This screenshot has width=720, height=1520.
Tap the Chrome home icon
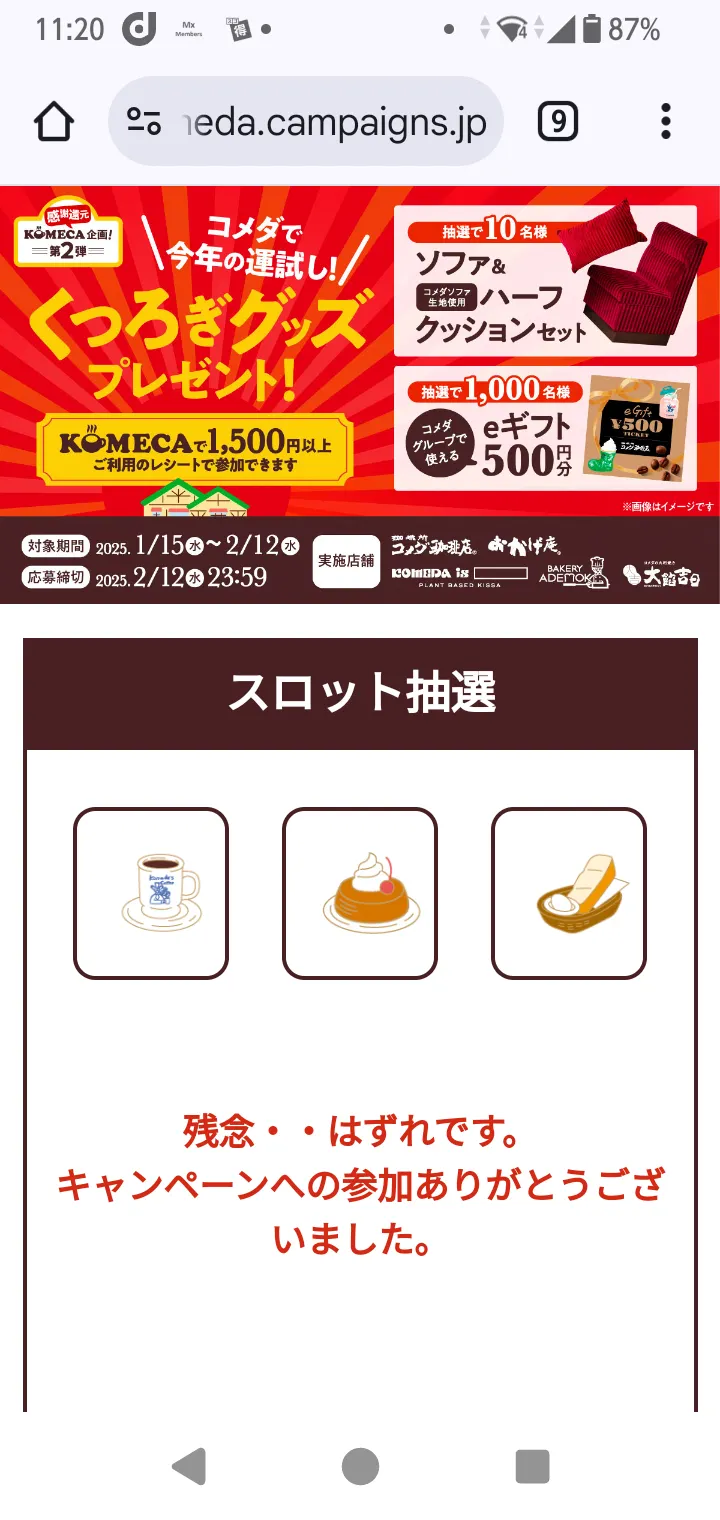click(x=55, y=120)
